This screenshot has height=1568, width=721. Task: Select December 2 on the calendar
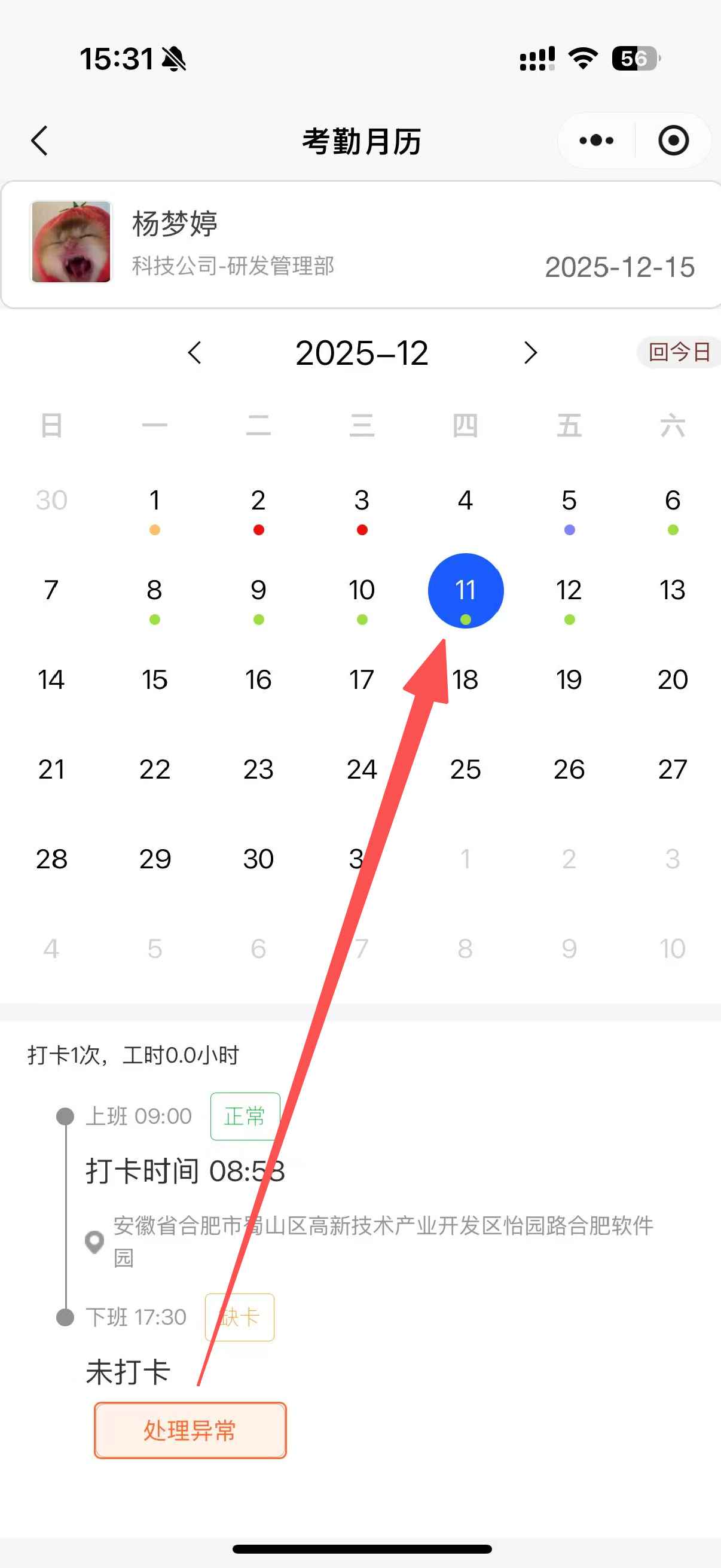pyautogui.click(x=259, y=502)
